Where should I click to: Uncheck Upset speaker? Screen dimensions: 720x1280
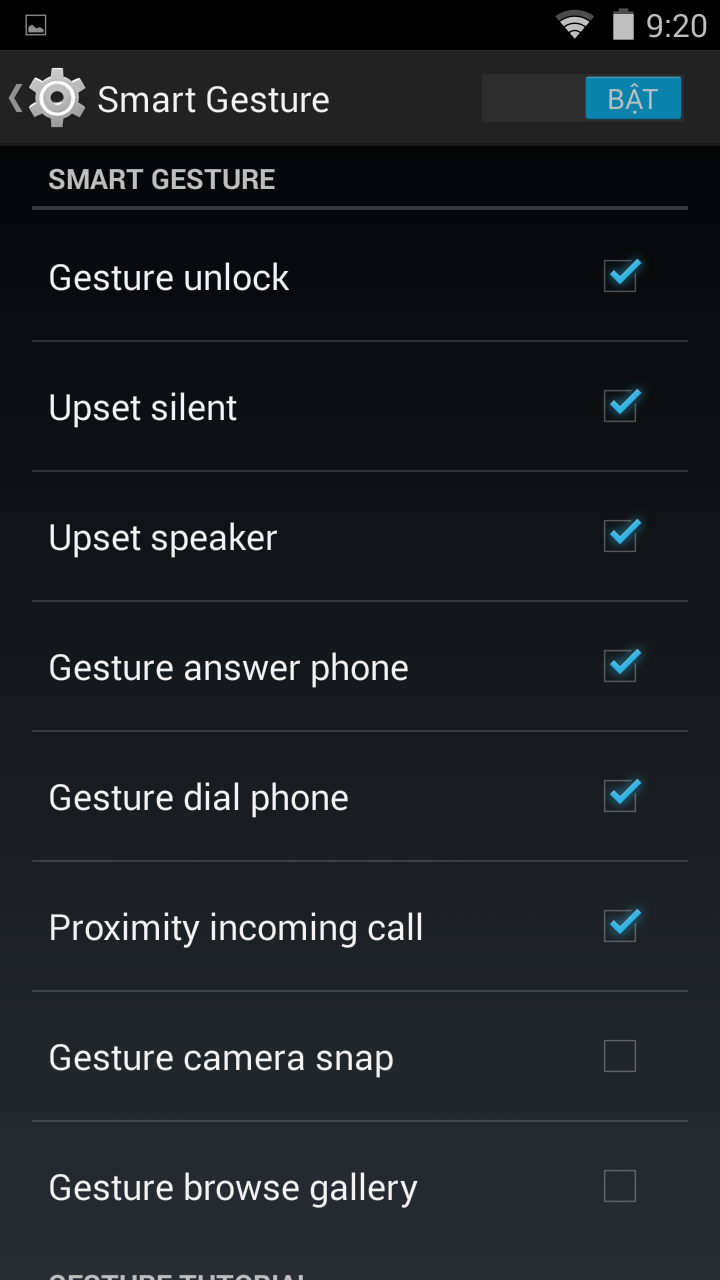[x=620, y=536]
